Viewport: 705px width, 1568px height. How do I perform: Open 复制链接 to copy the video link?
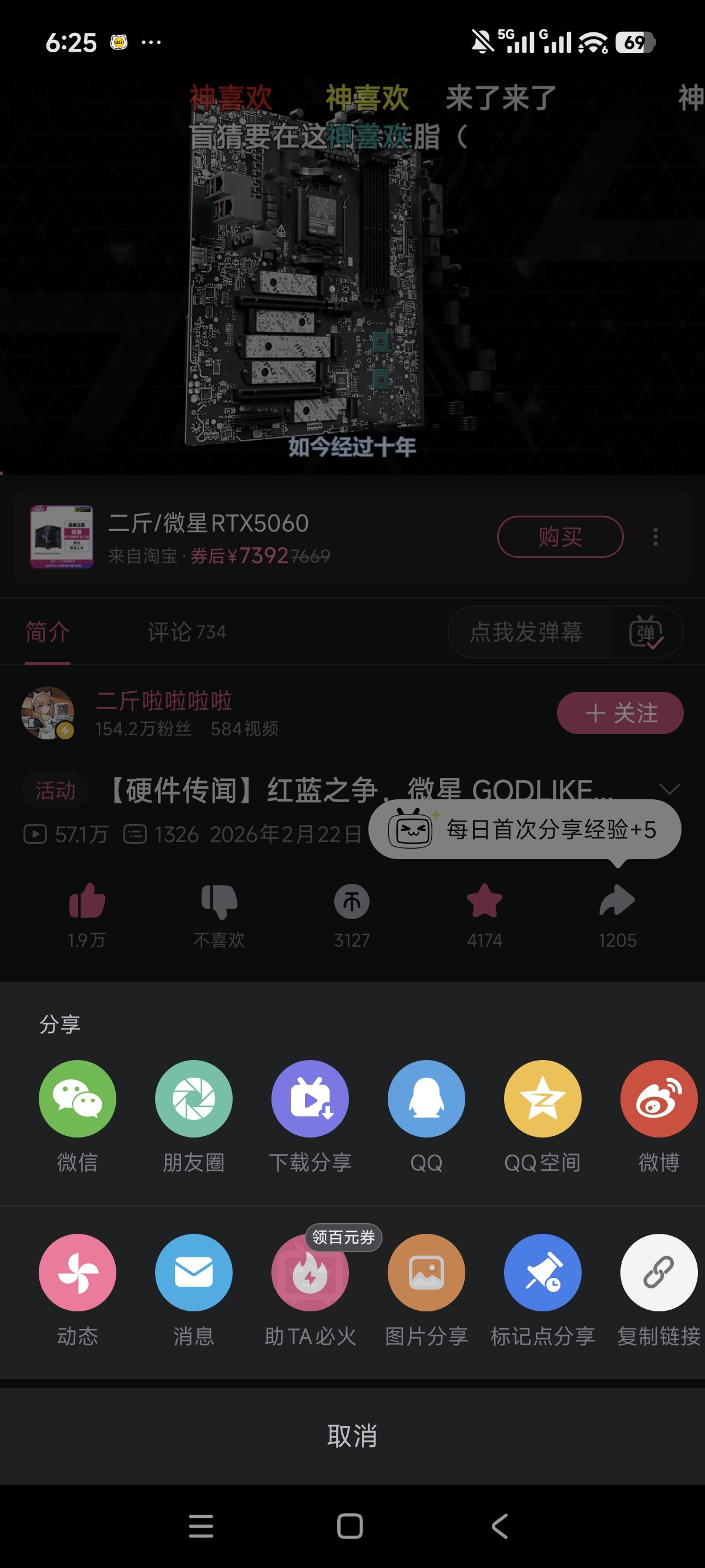coord(658,1272)
